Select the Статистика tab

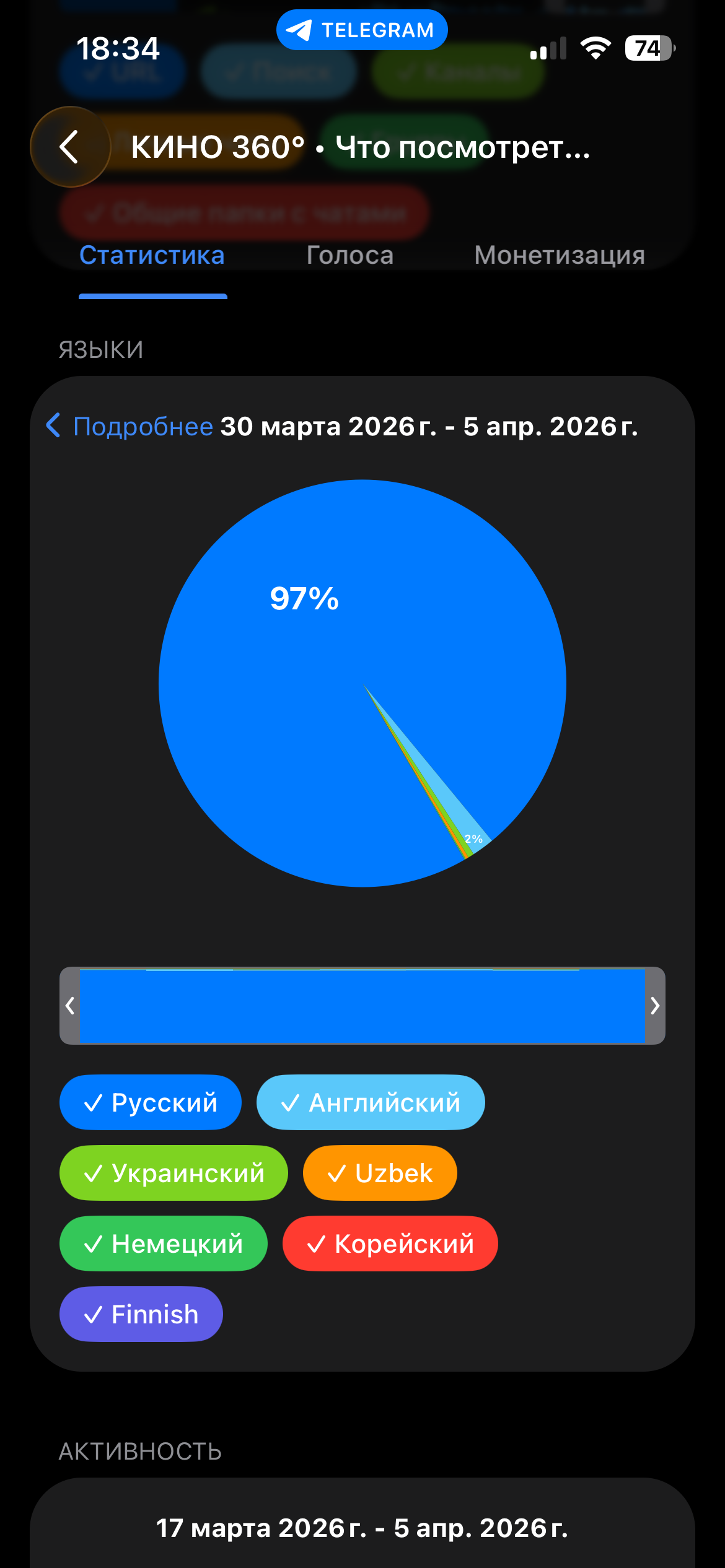point(152,255)
